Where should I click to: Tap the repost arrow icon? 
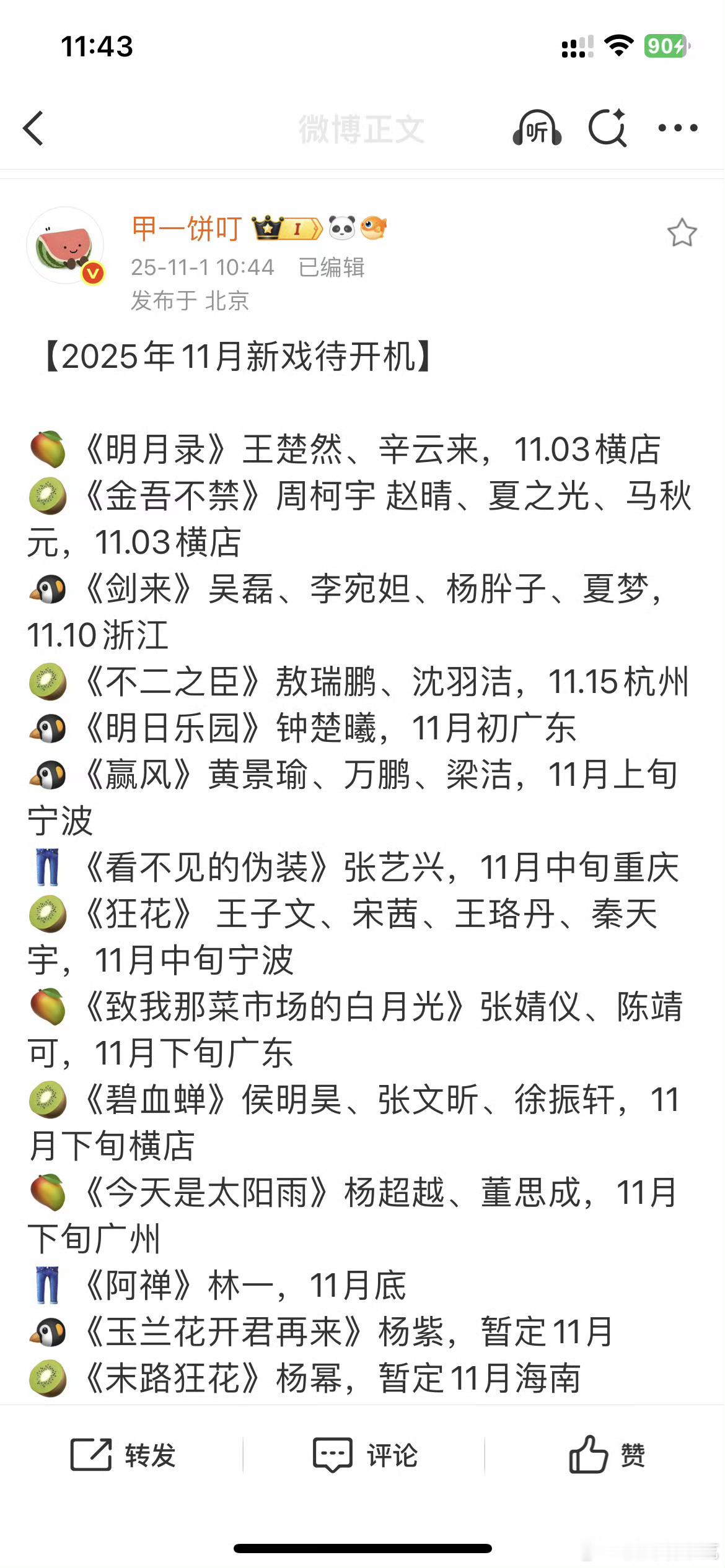coord(93,1455)
